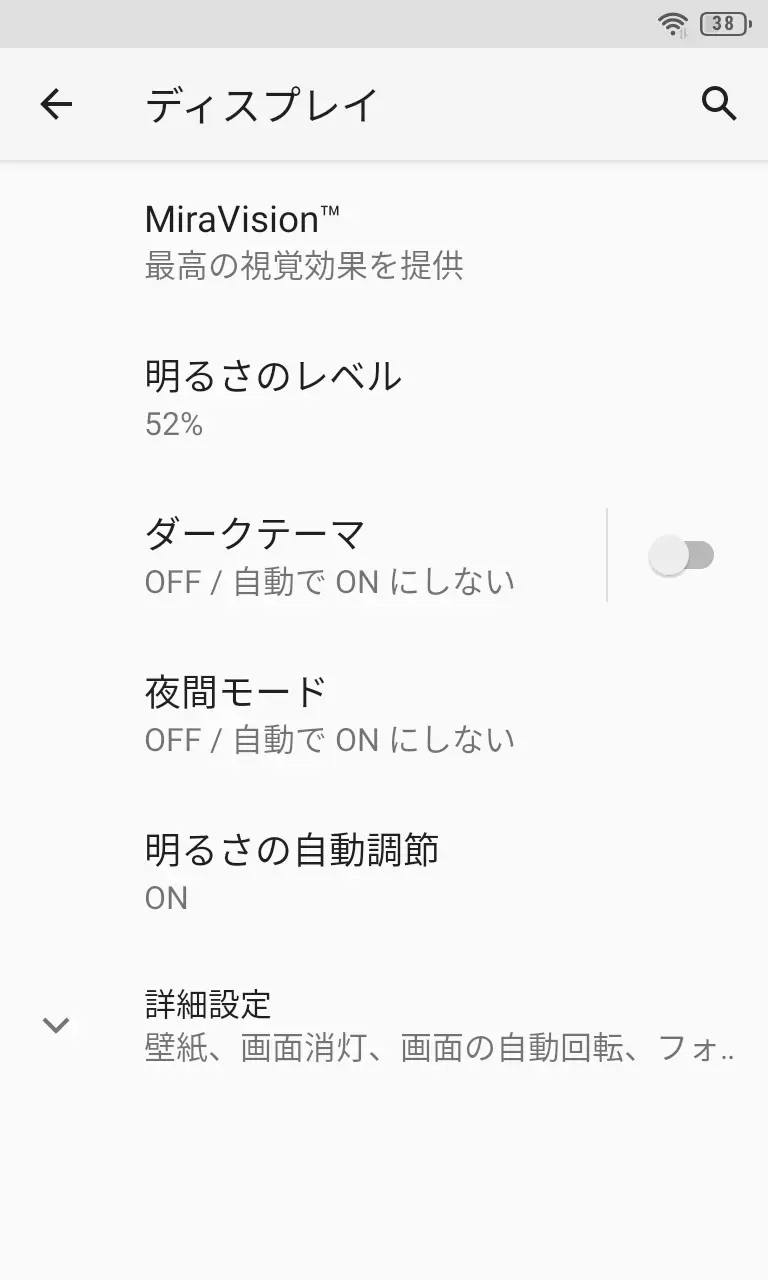The height and width of the screenshot is (1280, 768).
Task: Expand 詳細設定 advanced options
Action: point(384,1025)
